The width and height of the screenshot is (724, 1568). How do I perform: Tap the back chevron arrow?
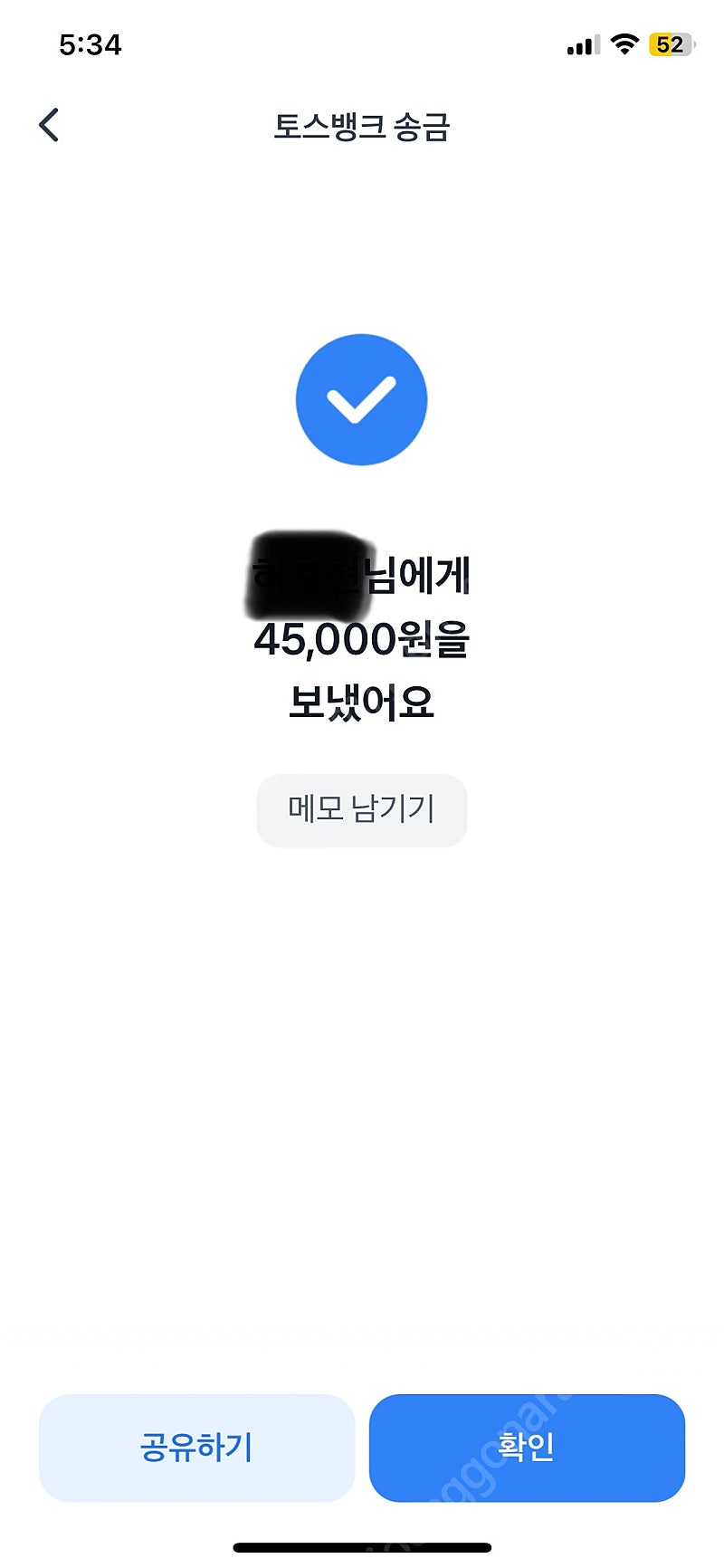point(48,125)
